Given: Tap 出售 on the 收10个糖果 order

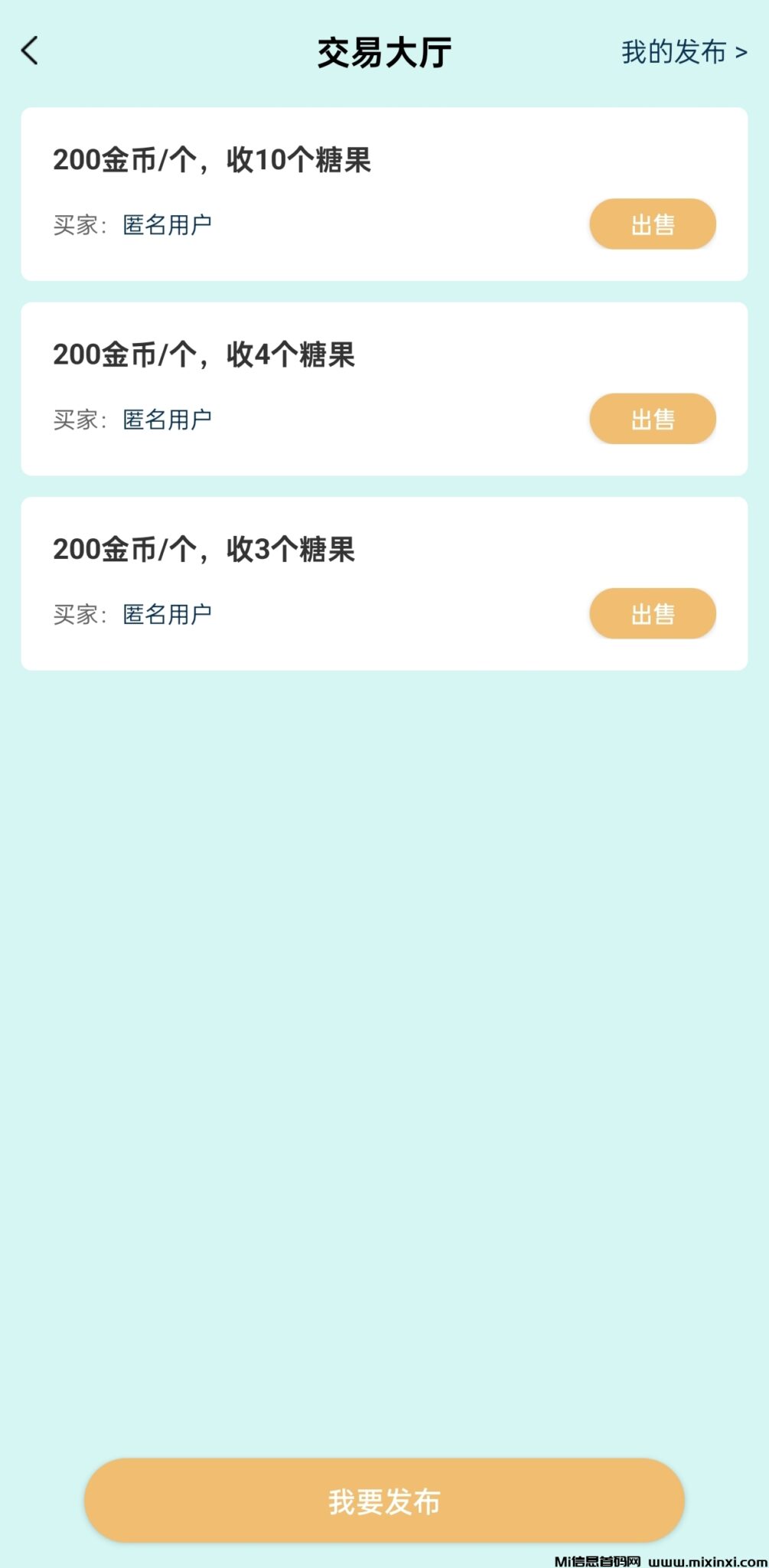Looking at the screenshot, I should point(652,224).
